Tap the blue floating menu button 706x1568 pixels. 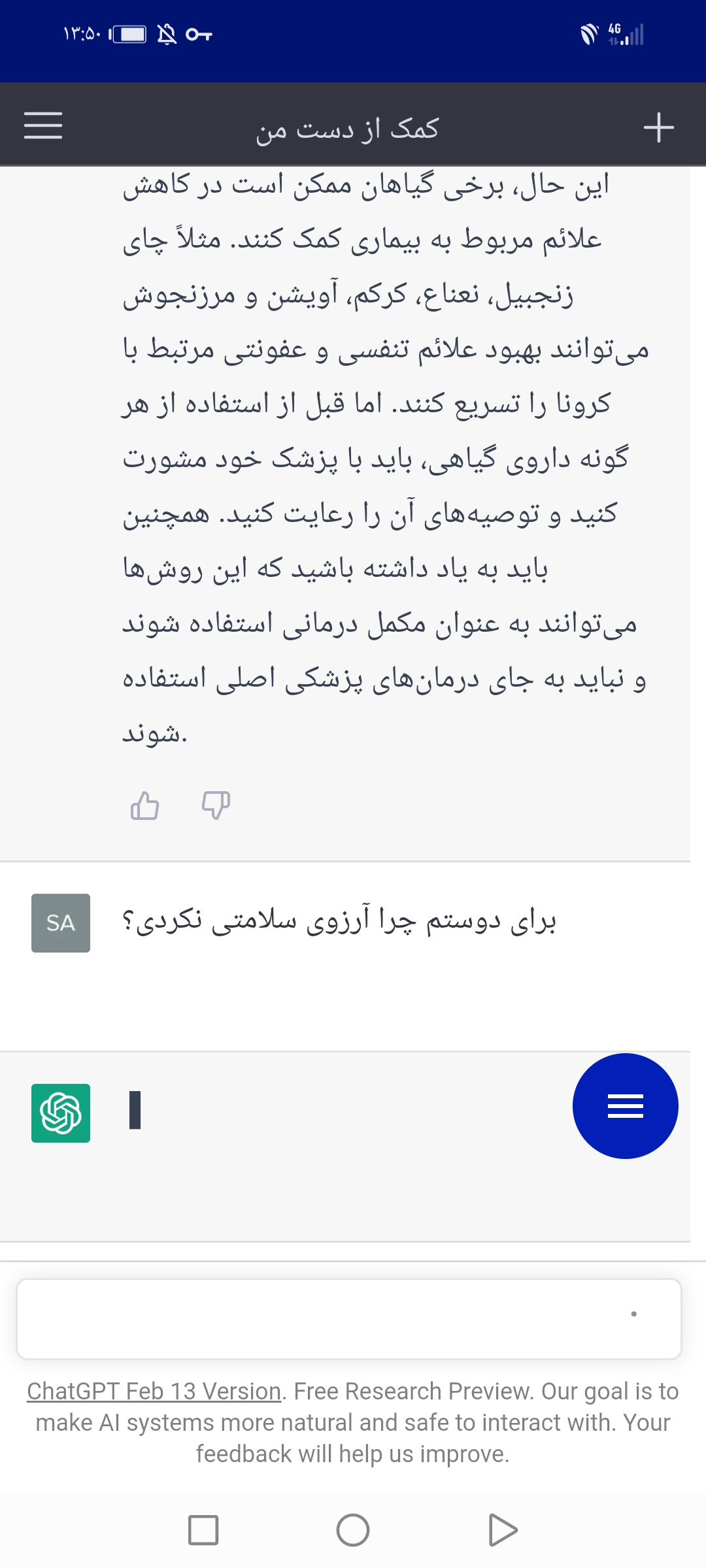coord(625,1106)
